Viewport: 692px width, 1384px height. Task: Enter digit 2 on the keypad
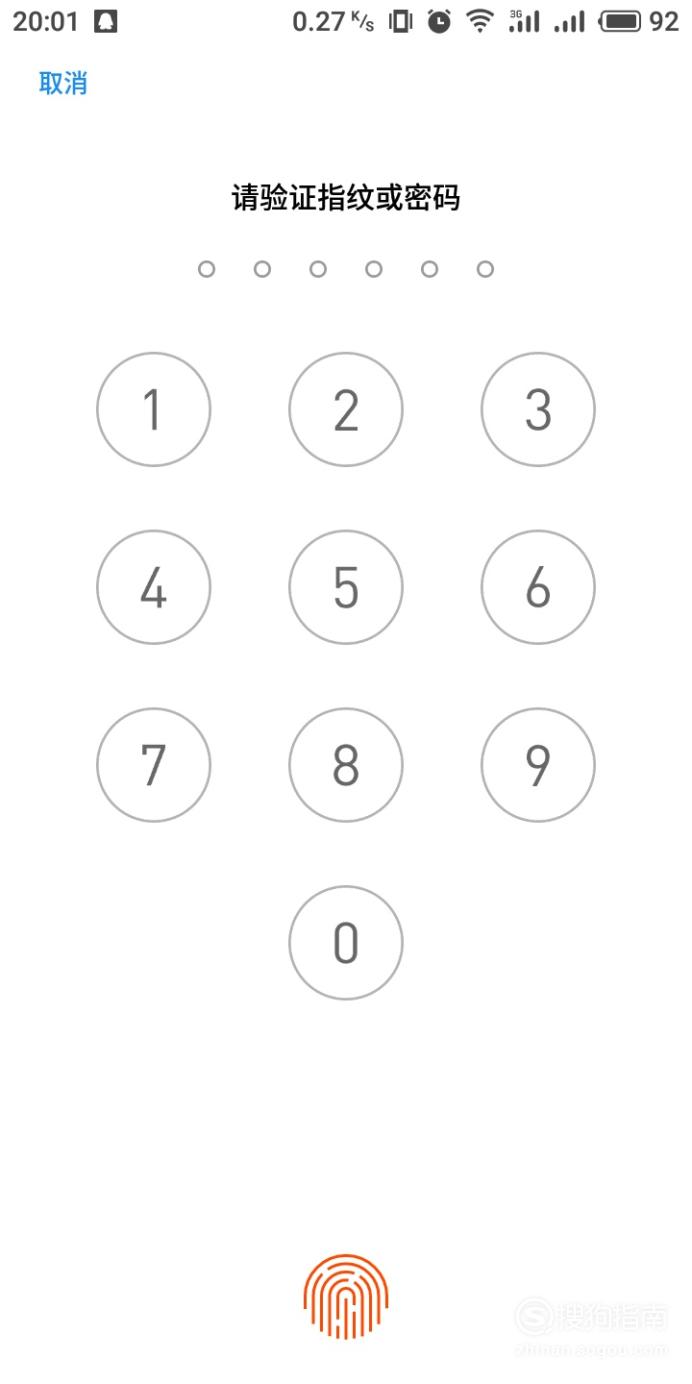tap(346, 409)
